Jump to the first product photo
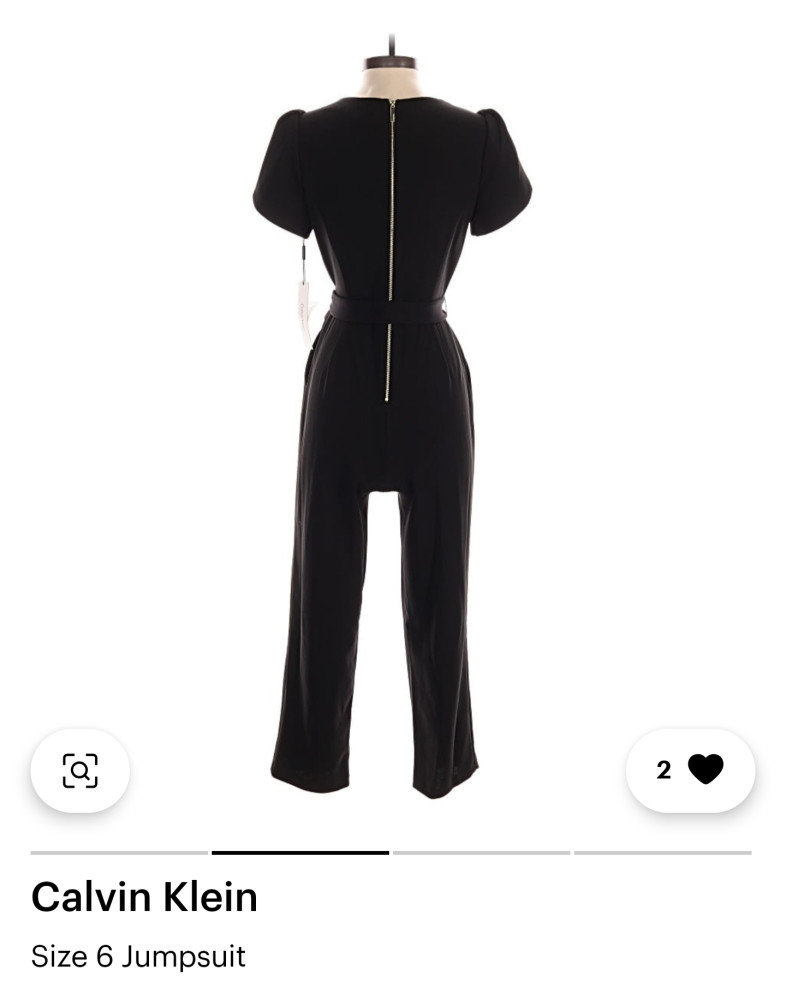This screenshot has width=786, height=1000. [119, 853]
